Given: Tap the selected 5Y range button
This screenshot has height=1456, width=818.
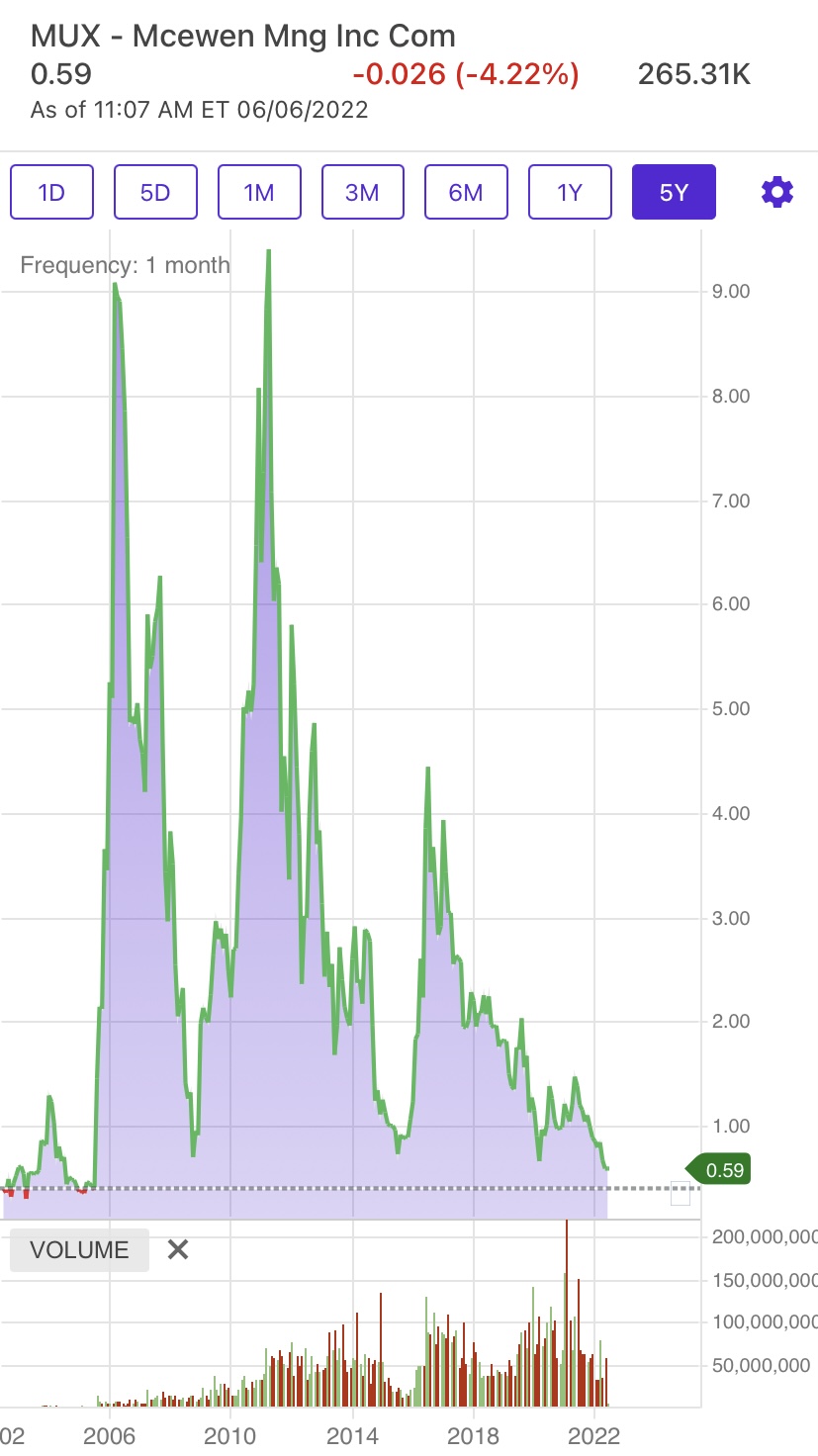Looking at the screenshot, I should (674, 192).
